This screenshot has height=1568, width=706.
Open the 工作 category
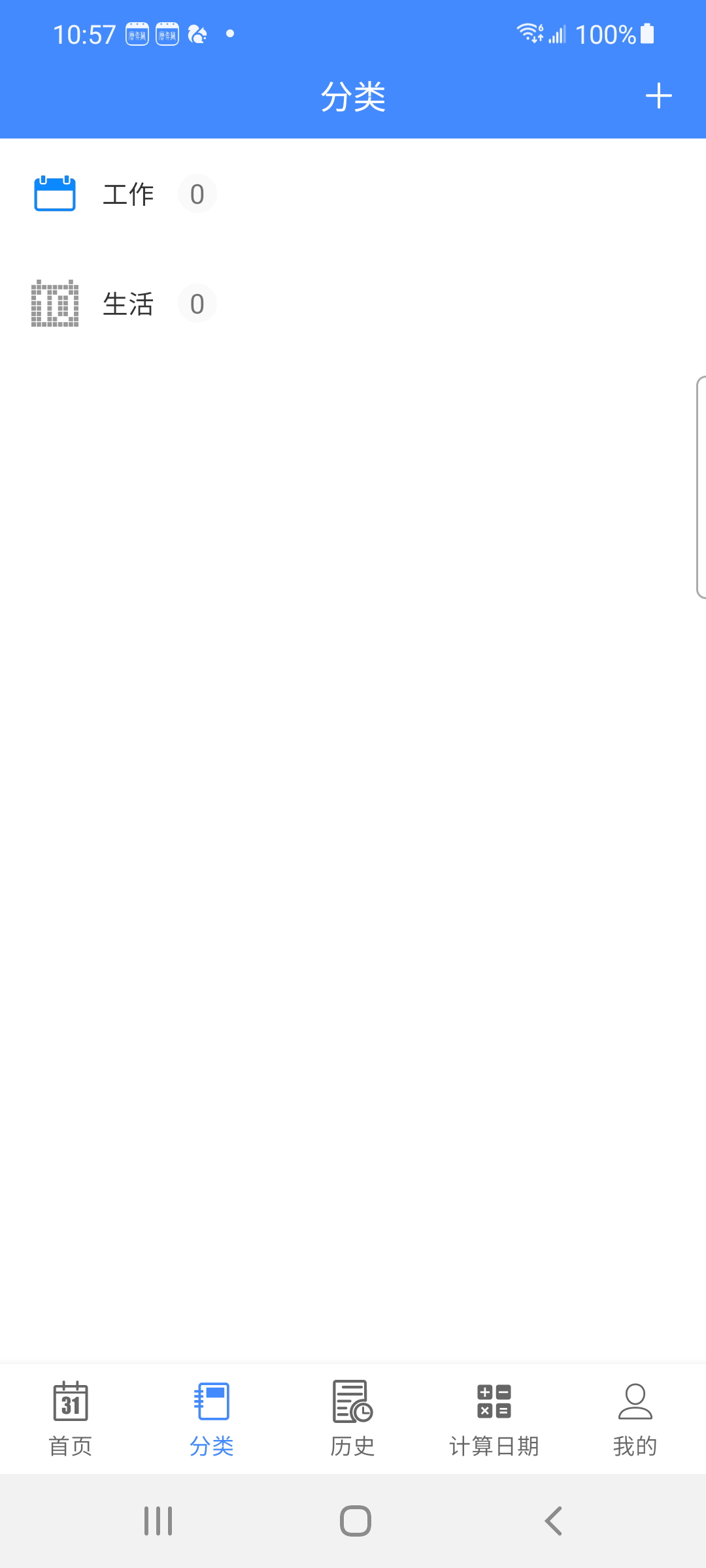[127, 194]
